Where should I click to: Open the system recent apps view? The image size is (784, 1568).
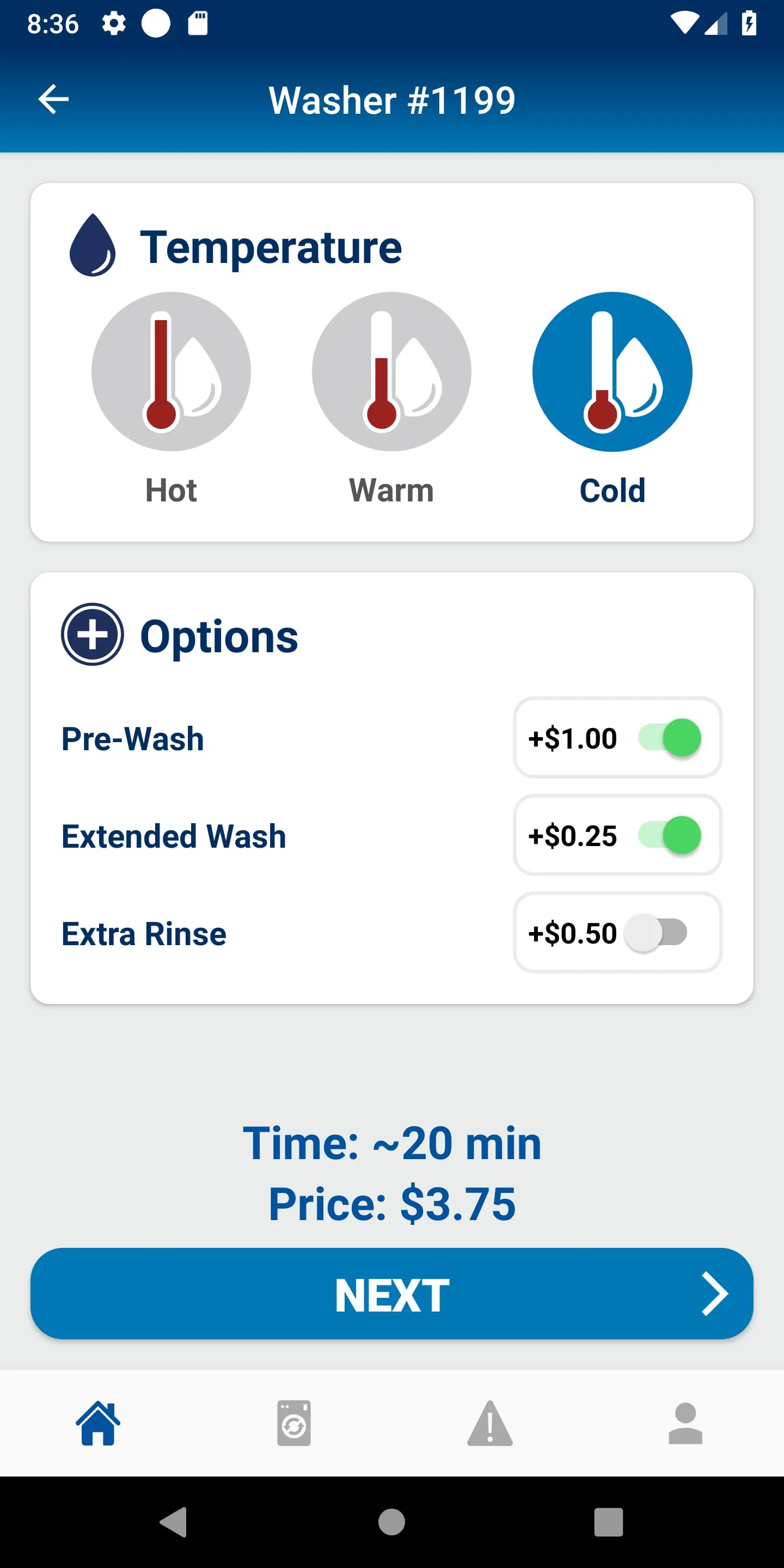pyautogui.click(x=608, y=1522)
